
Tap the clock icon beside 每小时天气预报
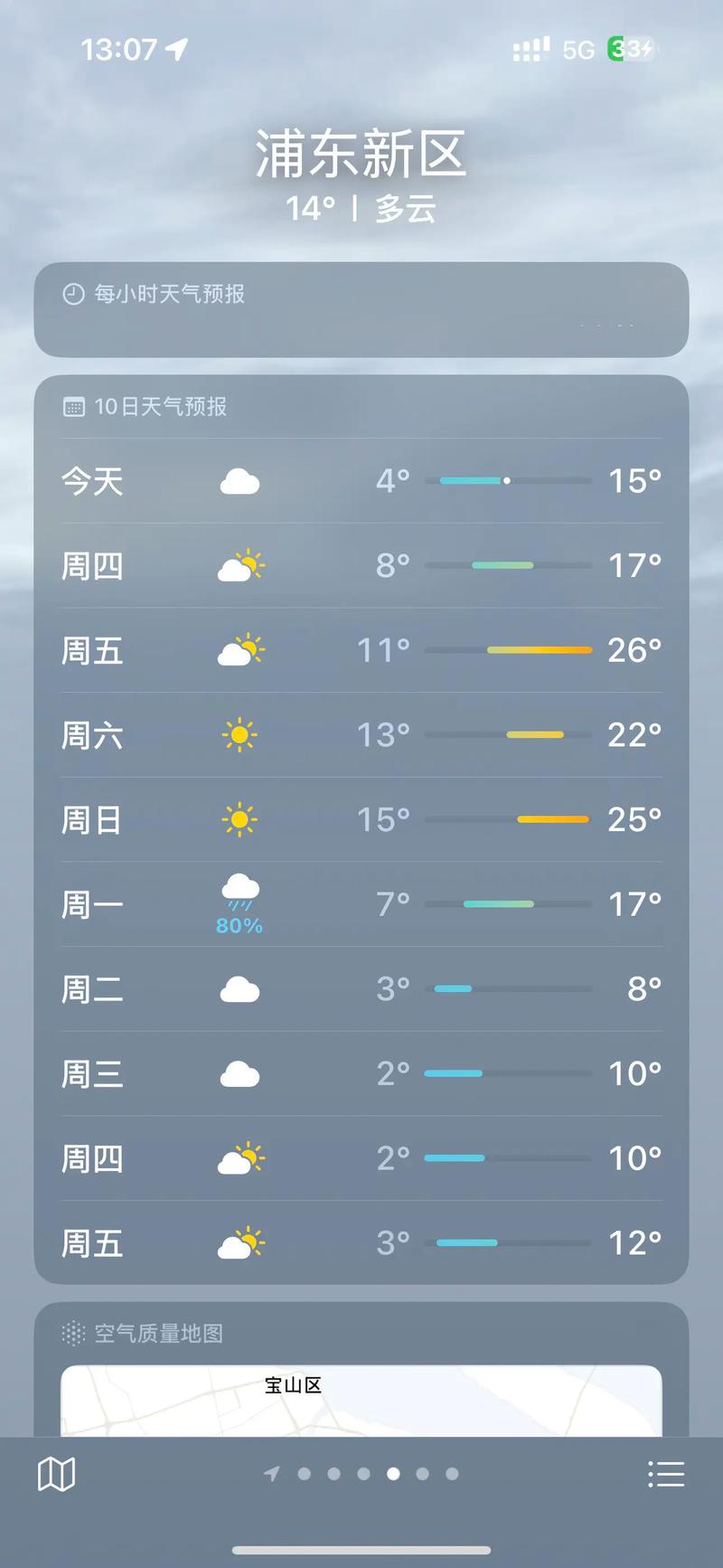pos(70,293)
